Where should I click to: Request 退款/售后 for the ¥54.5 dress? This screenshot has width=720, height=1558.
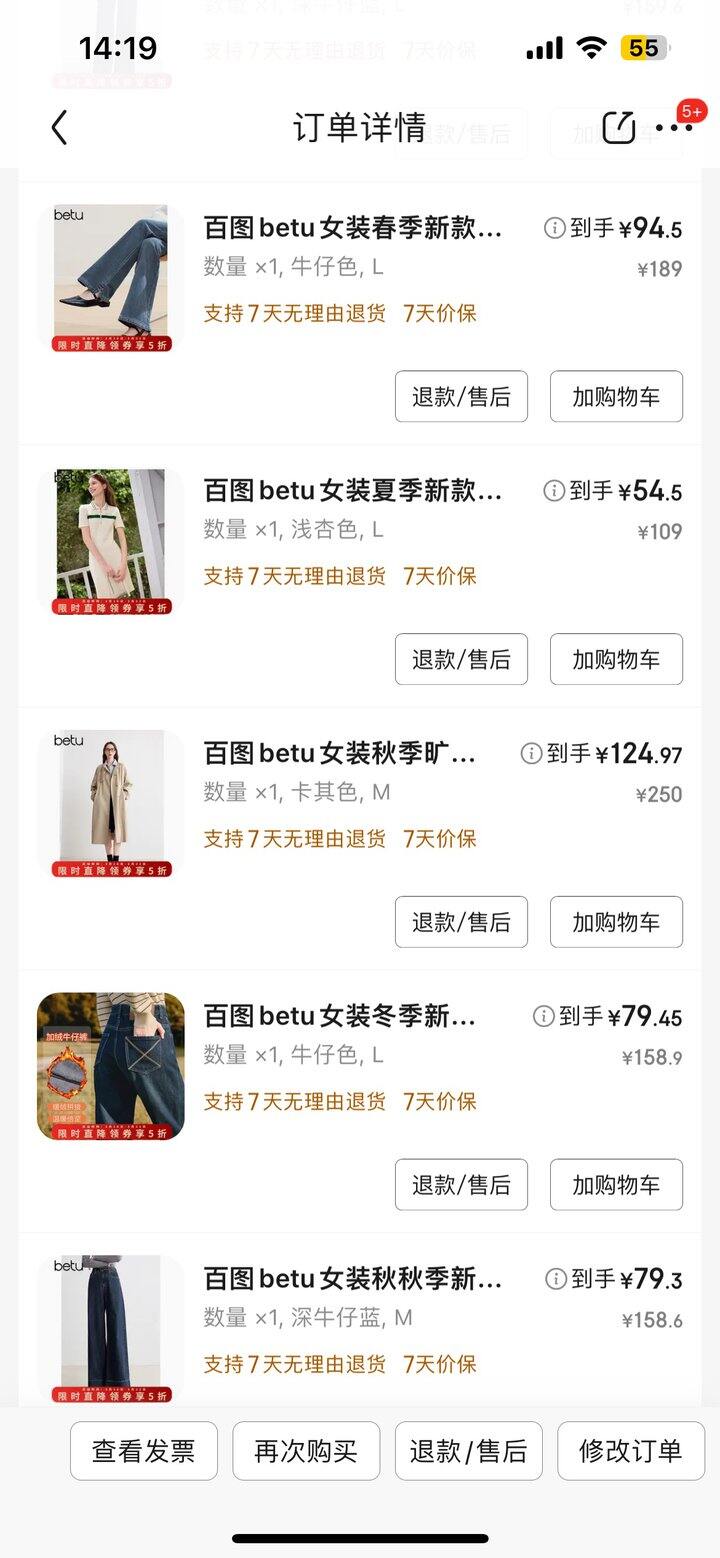(x=461, y=659)
